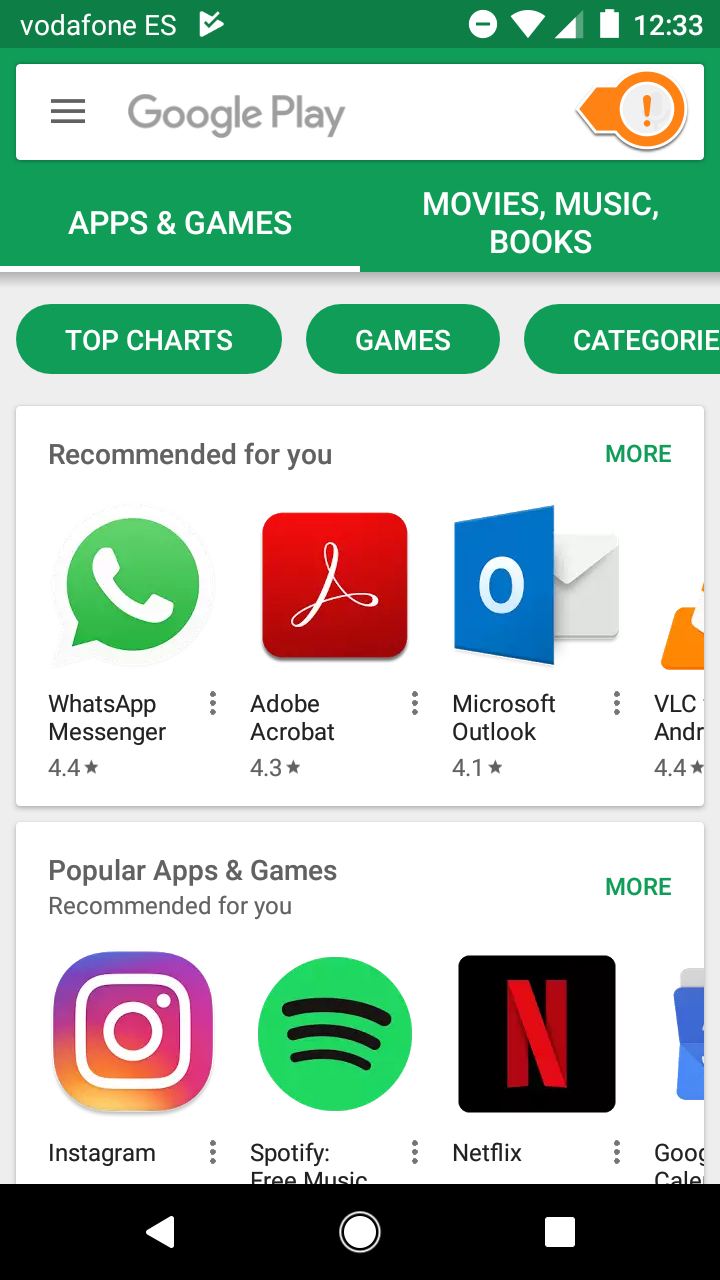Select the Apps & Games tab
The width and height of the screenshot is (720, 1280).
180,222
